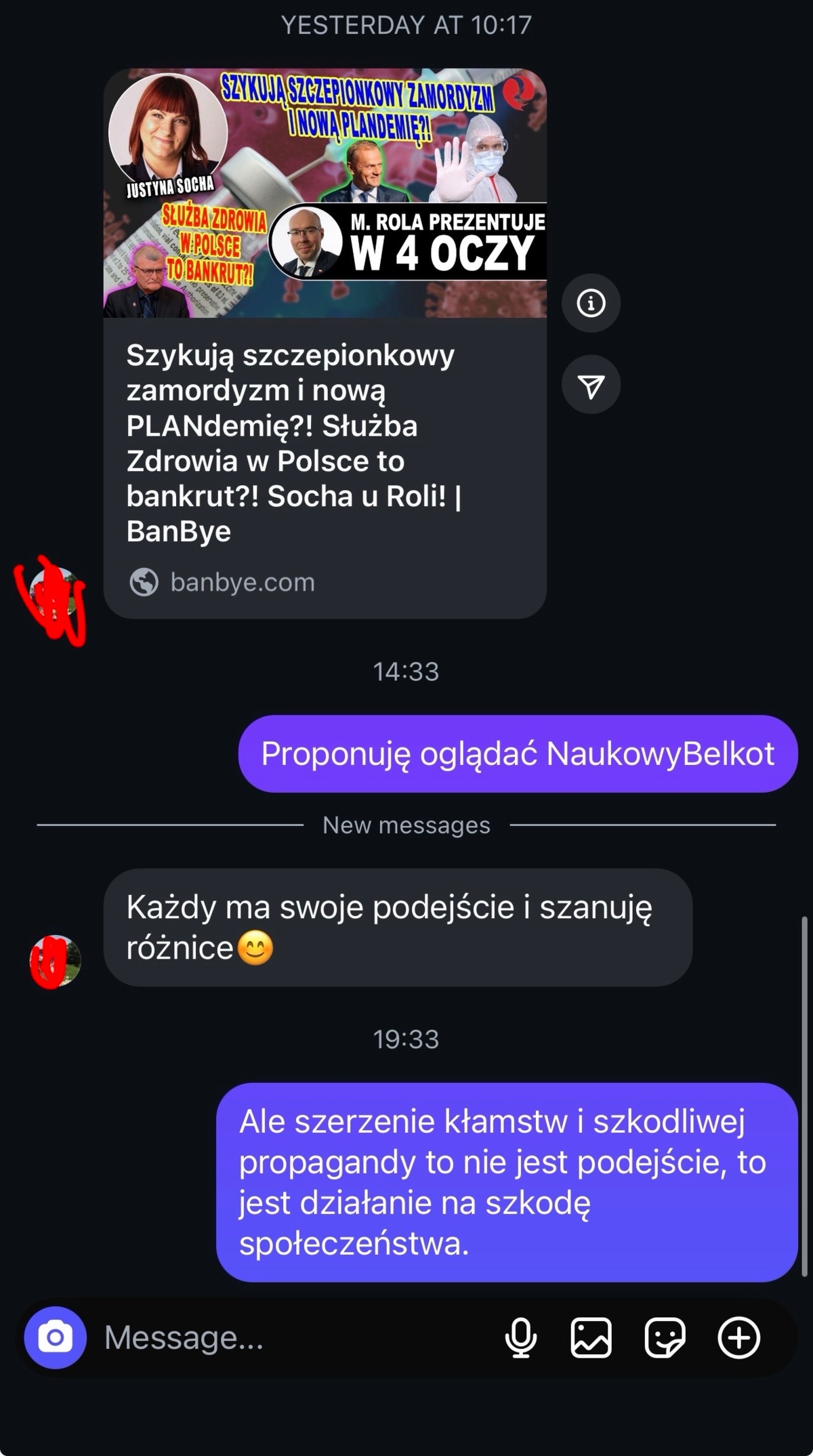Image resolution: width=813 pixels, height=1456 pixels.
Task: Tap the info icon beside the link
Action: point(591,303)
